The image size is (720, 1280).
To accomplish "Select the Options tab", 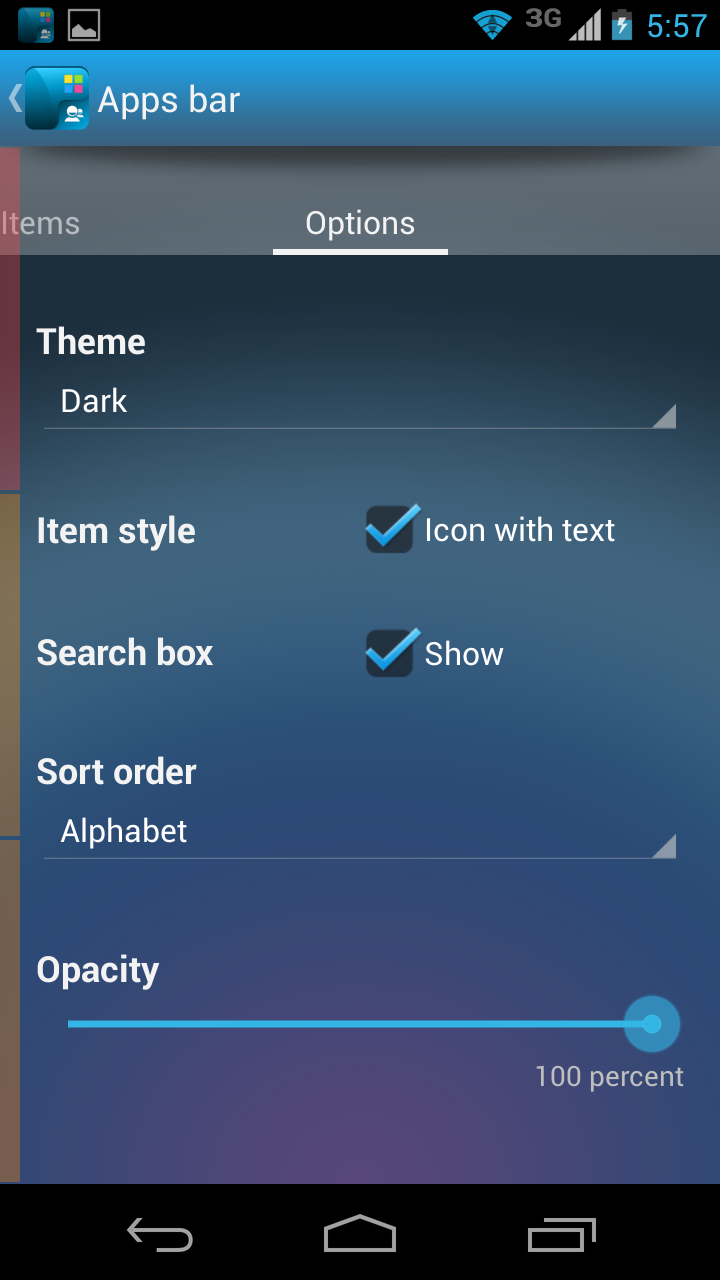I will [360, 223].
